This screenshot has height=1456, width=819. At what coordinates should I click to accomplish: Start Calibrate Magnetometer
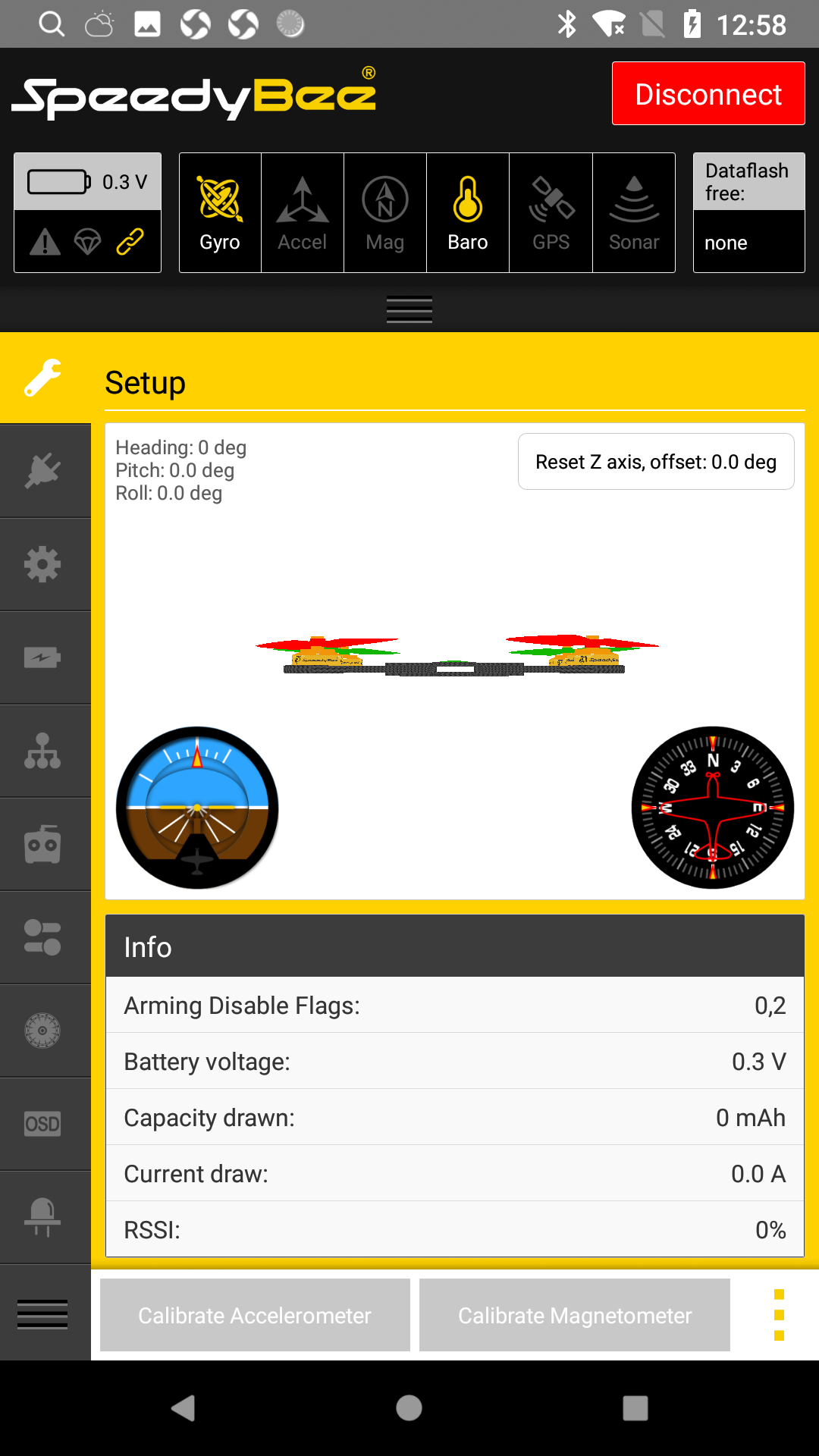tap(575, 1315)
